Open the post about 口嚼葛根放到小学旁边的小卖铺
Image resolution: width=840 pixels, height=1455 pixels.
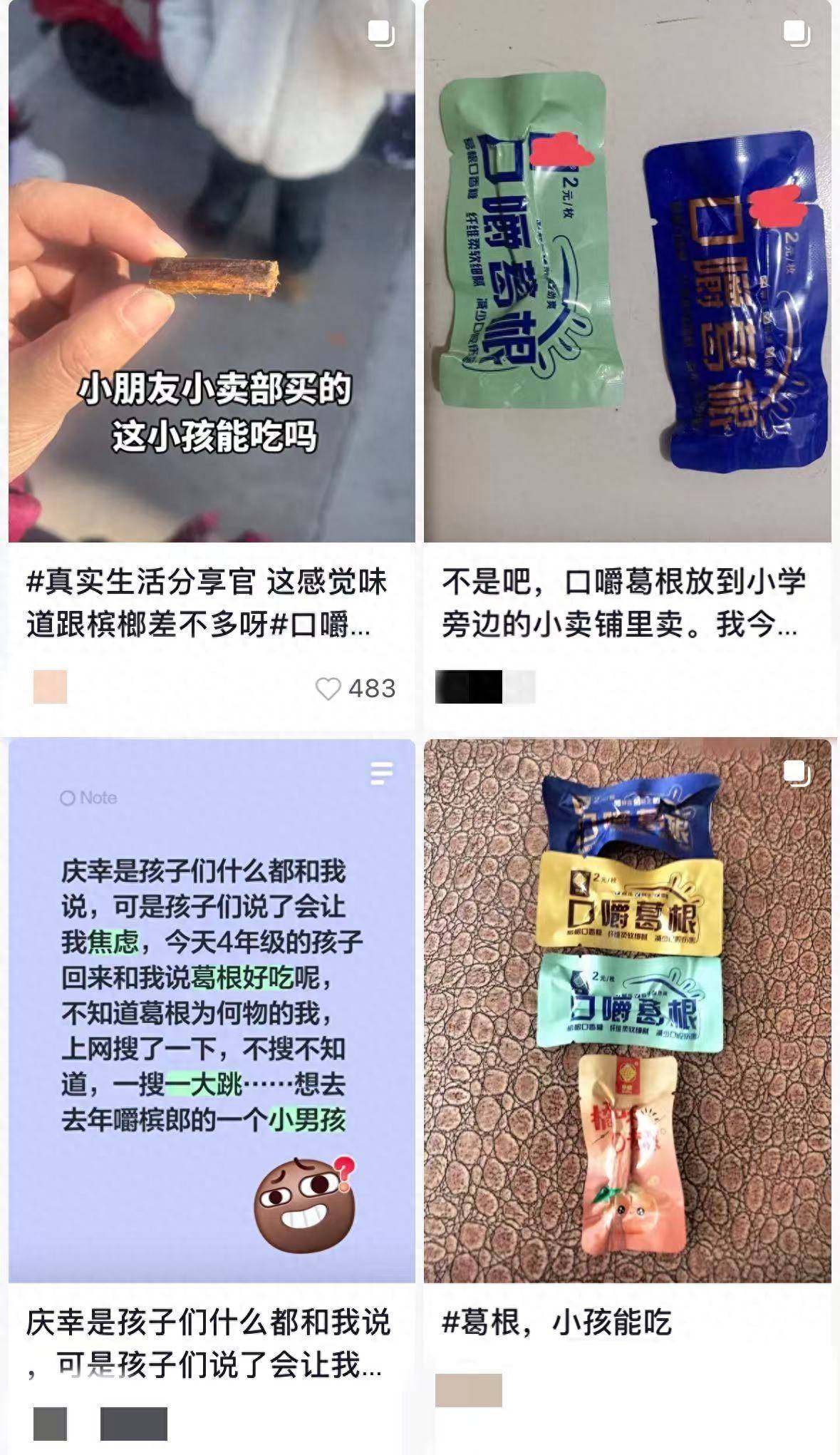tap(627, 271)
